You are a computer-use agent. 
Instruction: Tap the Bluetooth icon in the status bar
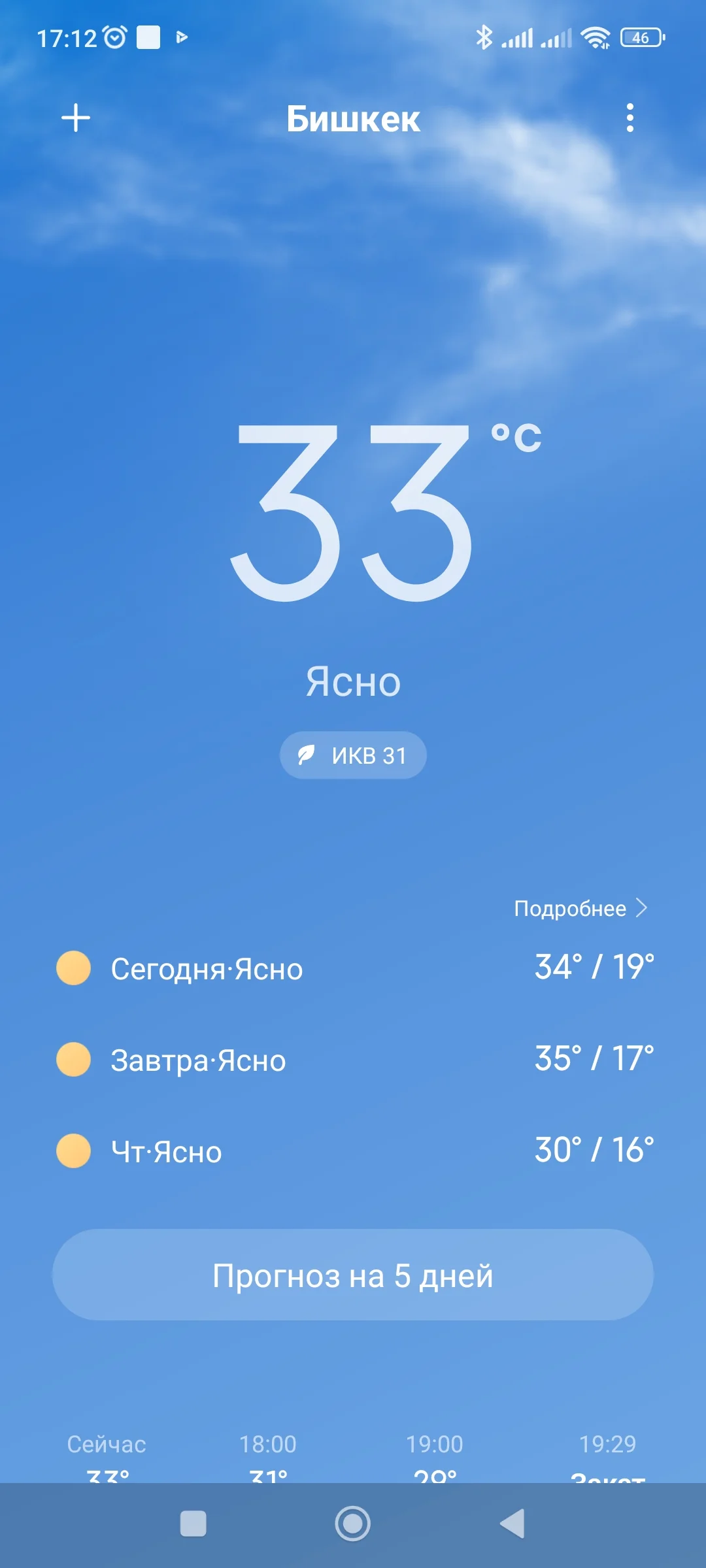pyautogui.click(x=484, y=39)
